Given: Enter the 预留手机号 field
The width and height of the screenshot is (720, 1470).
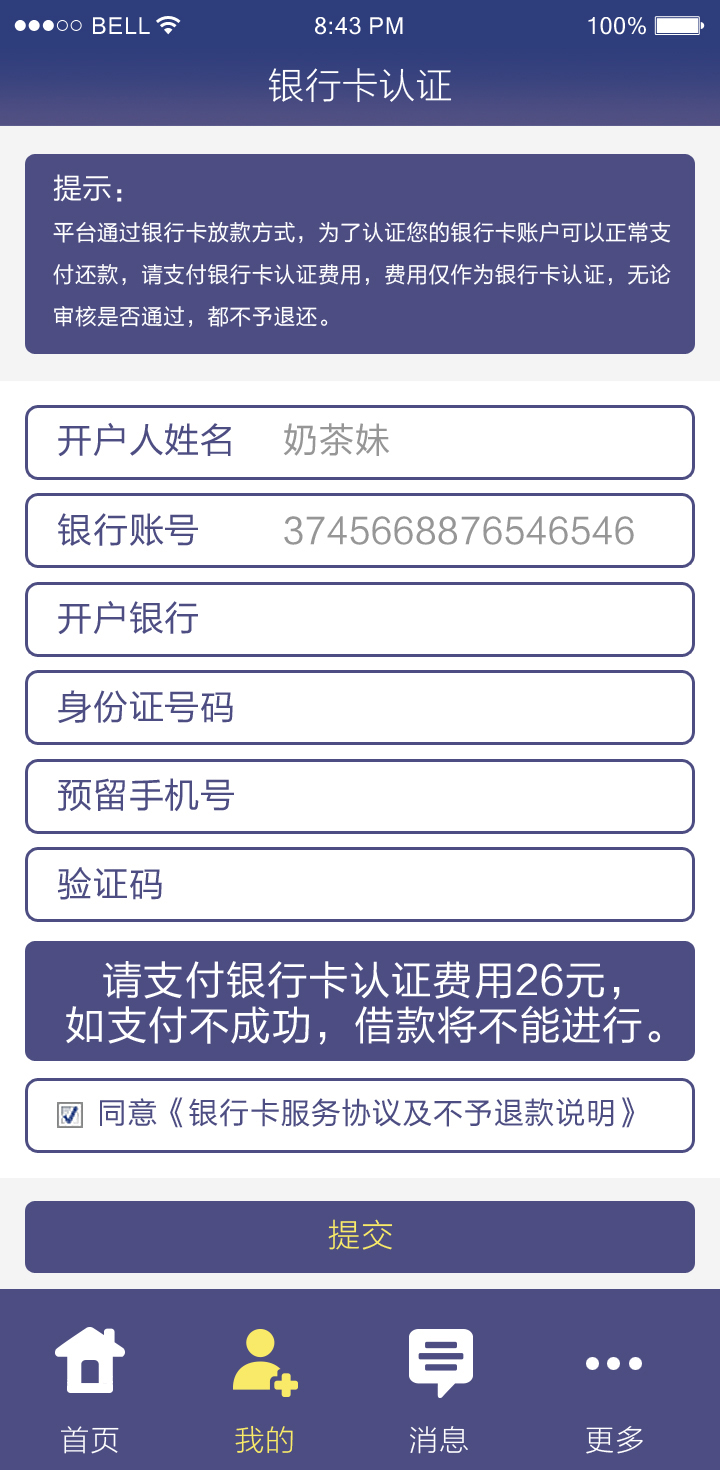Looking at the screenshot, I should 360,796.
